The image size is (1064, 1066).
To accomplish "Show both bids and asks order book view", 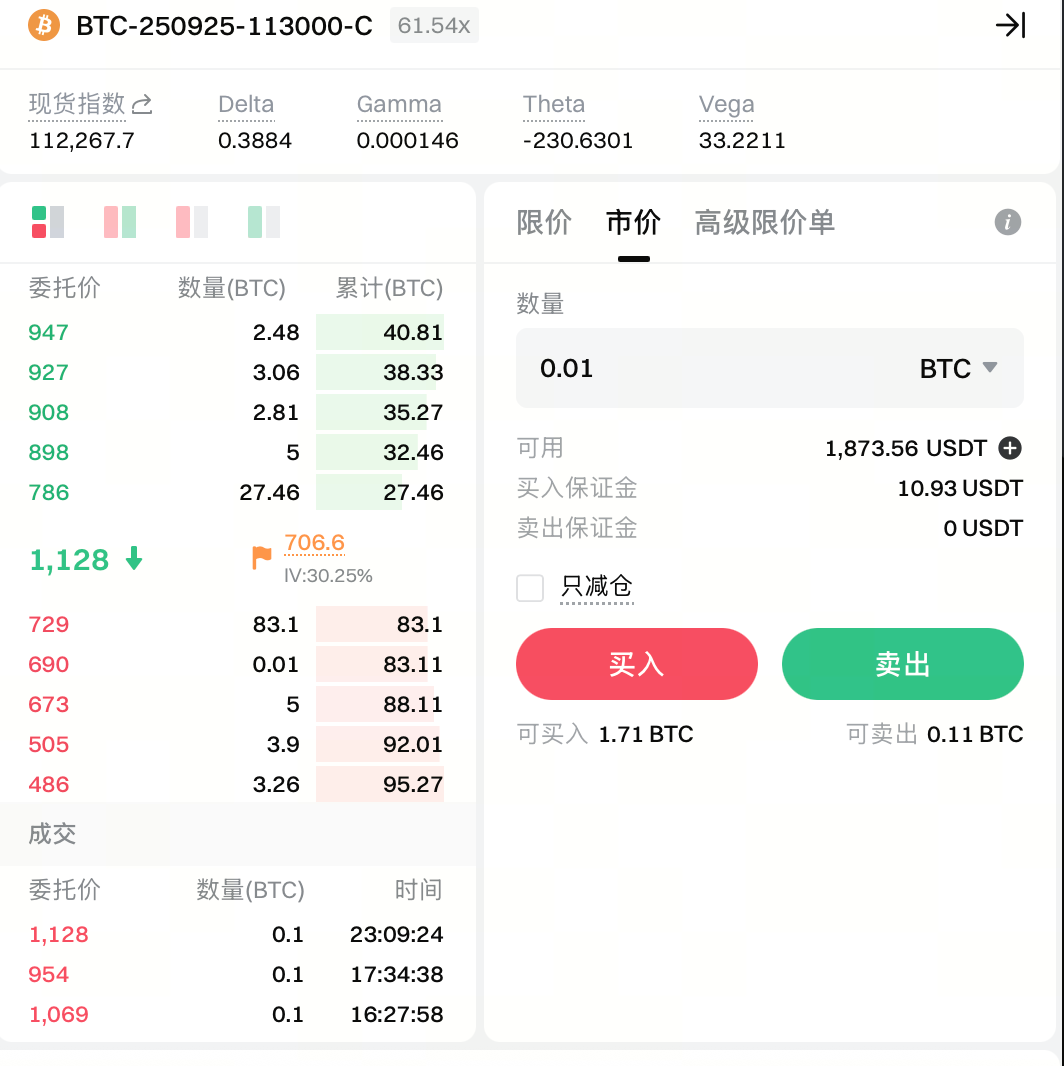I will 47,222.
